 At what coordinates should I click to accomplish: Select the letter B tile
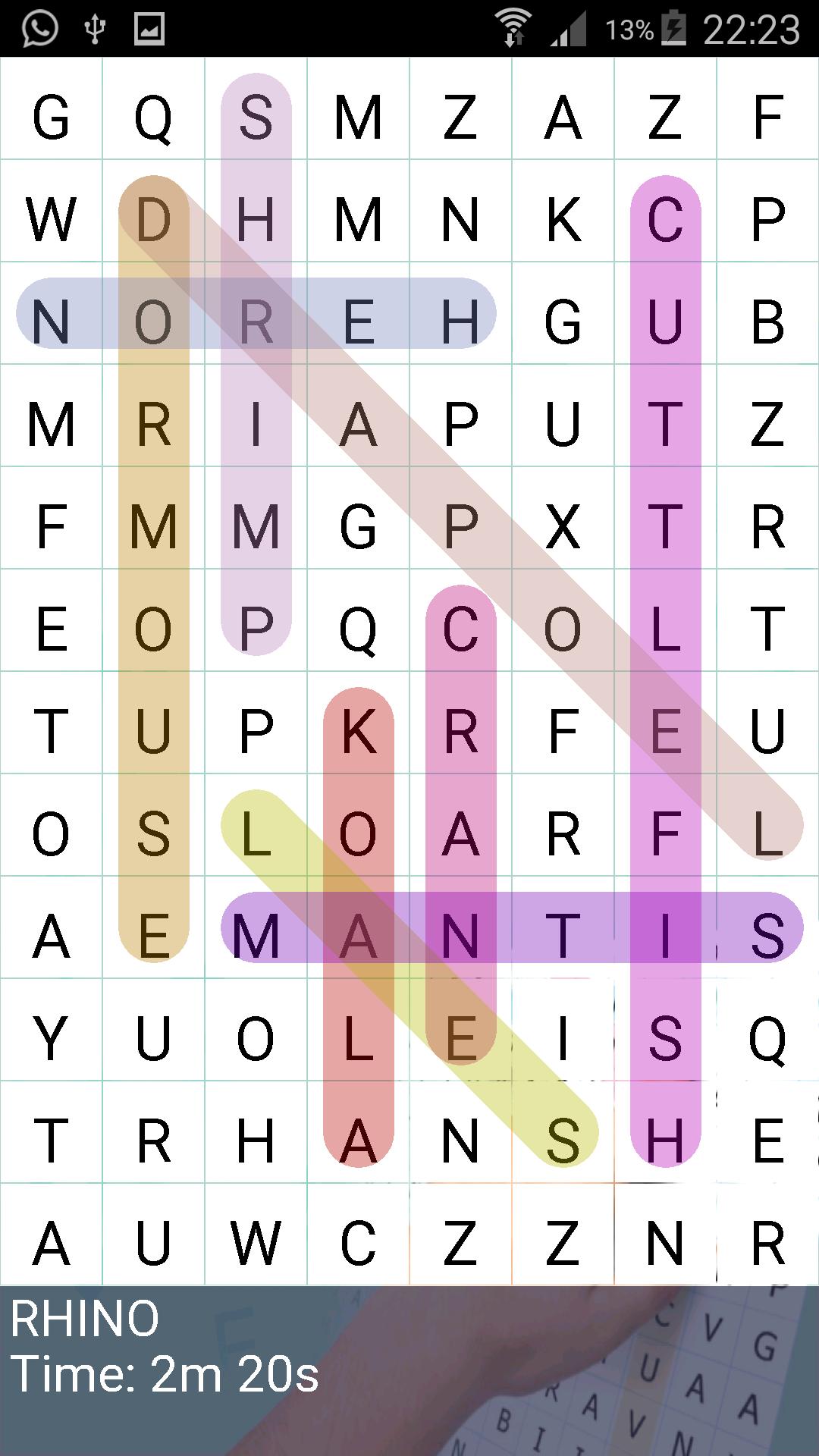(x=767, y=321)
